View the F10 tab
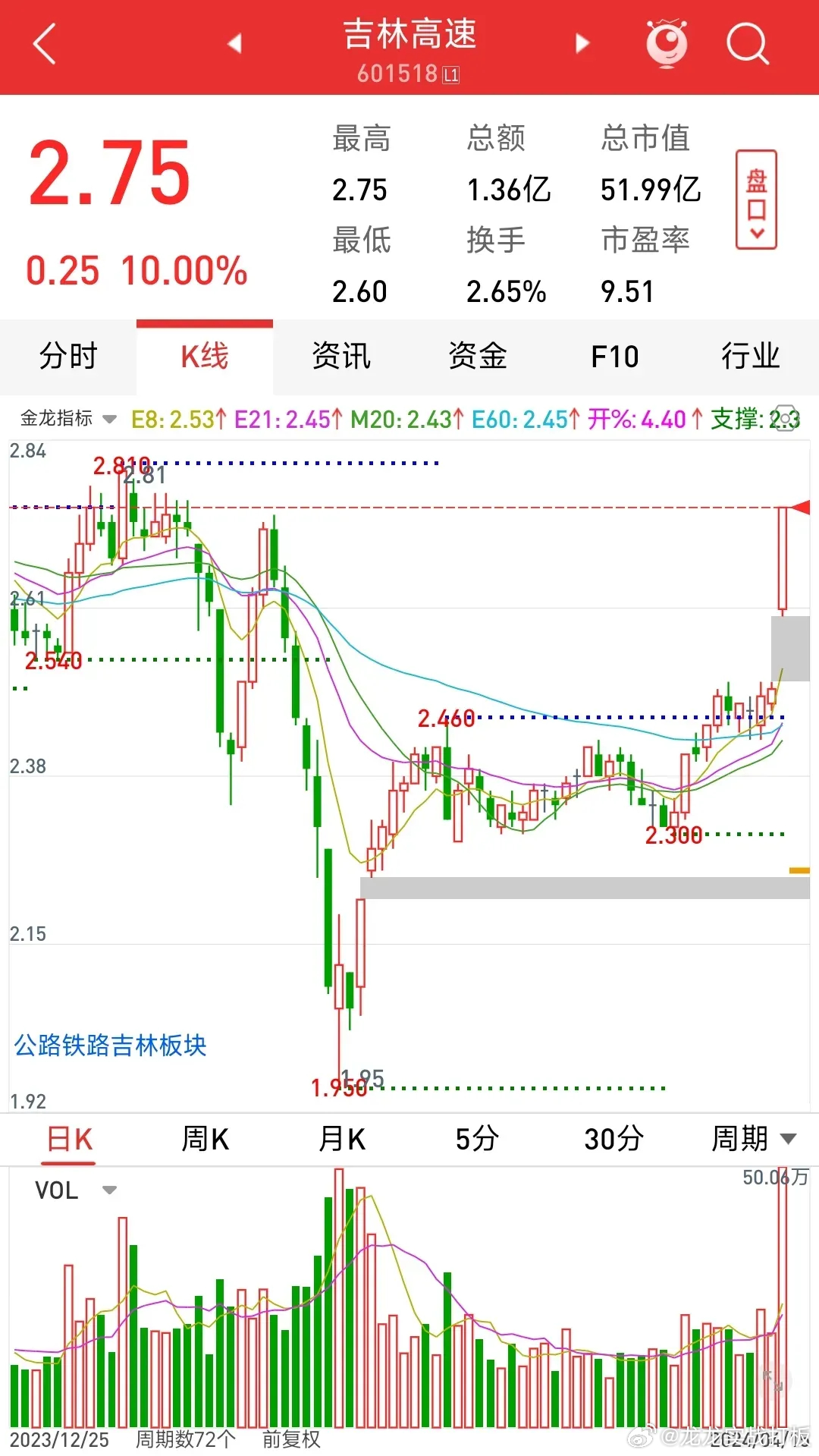819x1456 pixels. (614, 357)
